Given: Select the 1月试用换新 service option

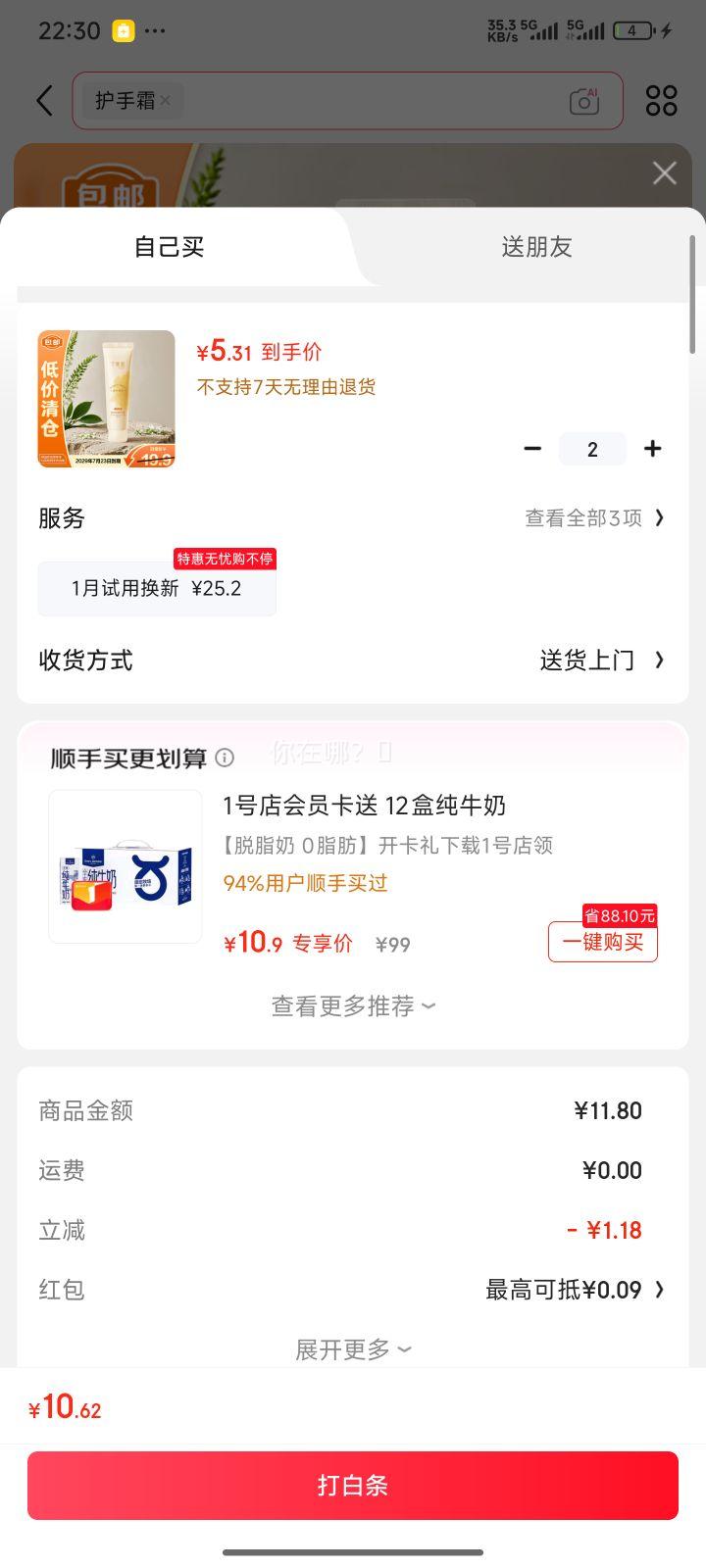Looking at the screenshot, I should click(x=157, y=587).
